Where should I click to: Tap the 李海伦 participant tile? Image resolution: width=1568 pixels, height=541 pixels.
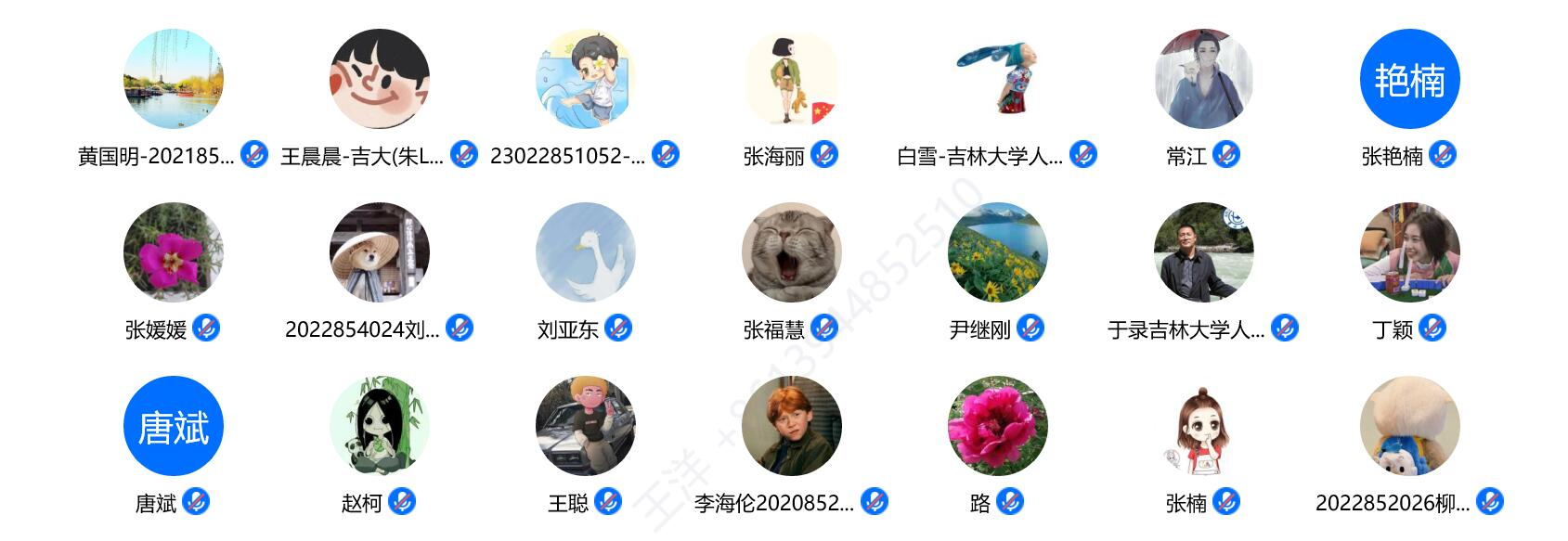click(791, 426)
